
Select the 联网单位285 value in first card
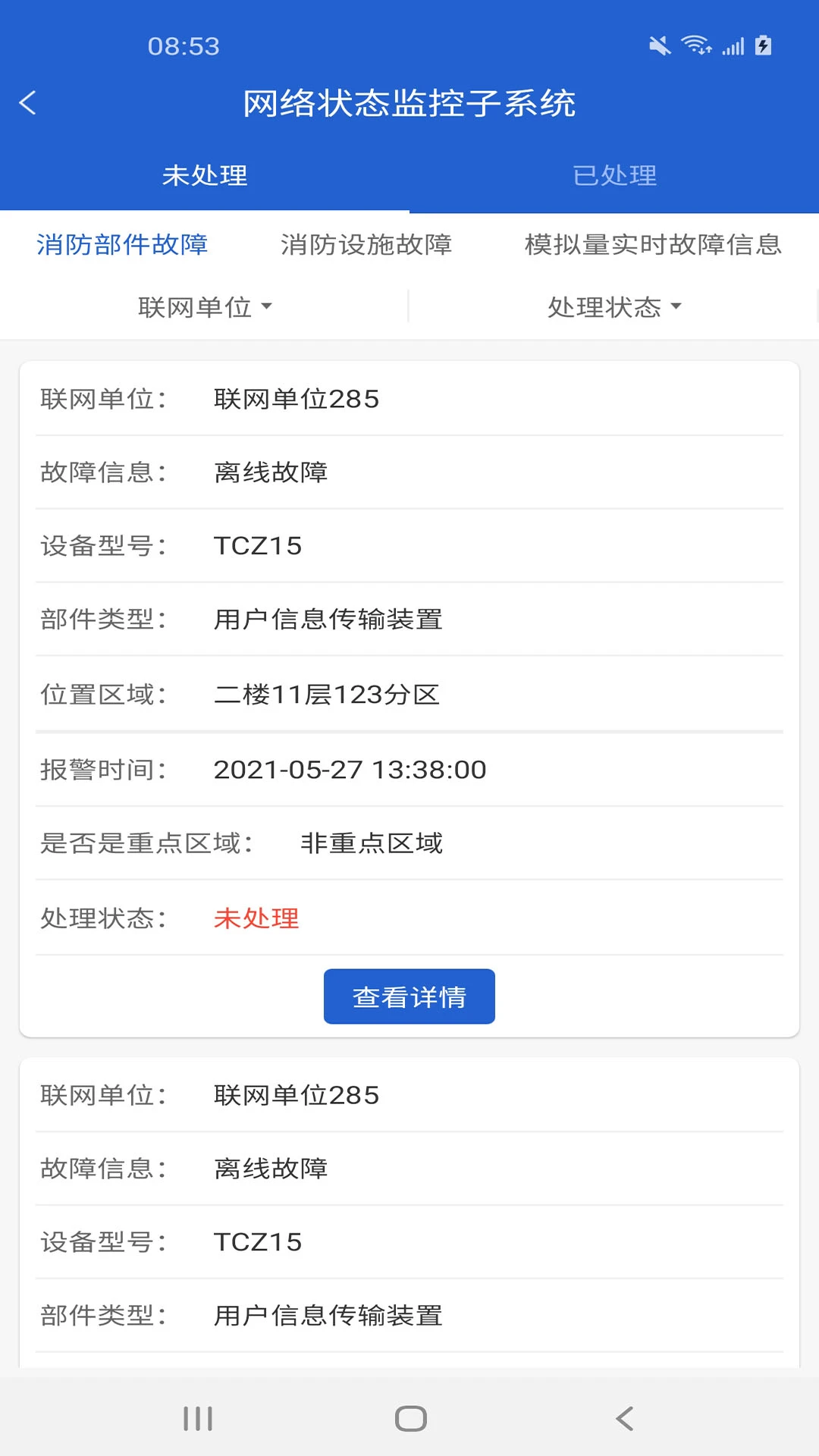point(297,397)
